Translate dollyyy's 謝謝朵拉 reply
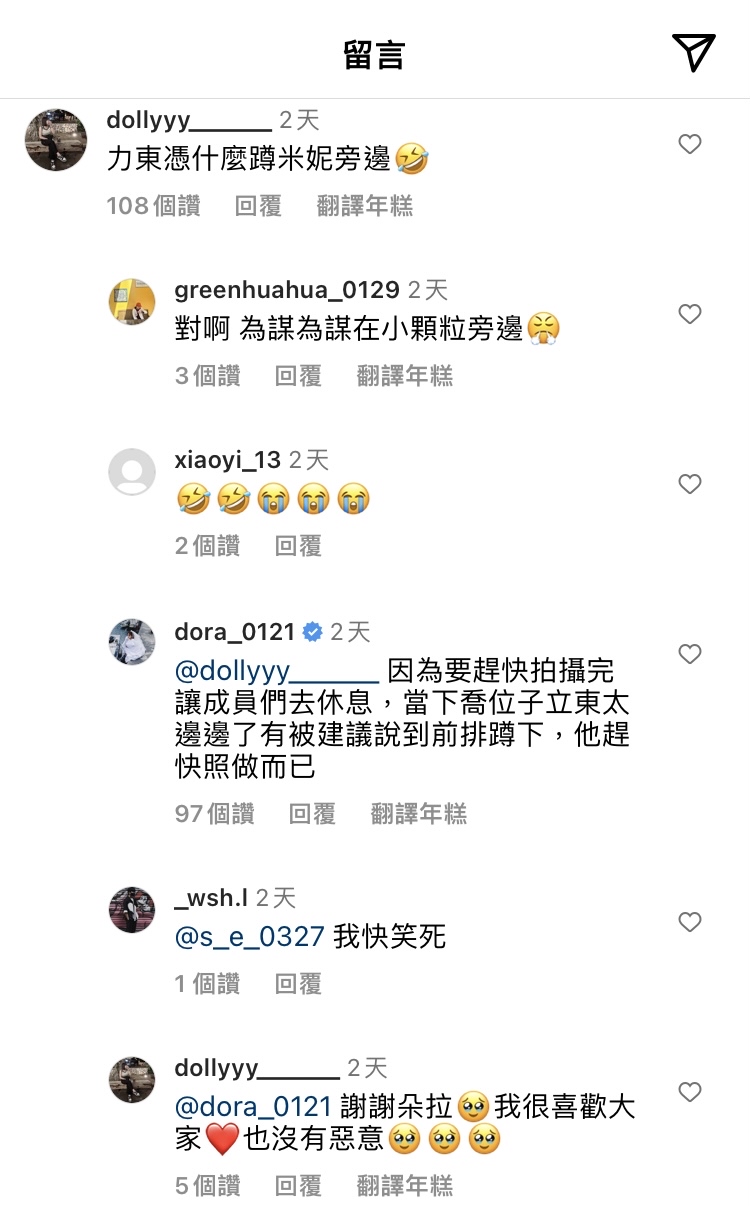This screenshot has width=750, height=1206. click(404, 1186)
